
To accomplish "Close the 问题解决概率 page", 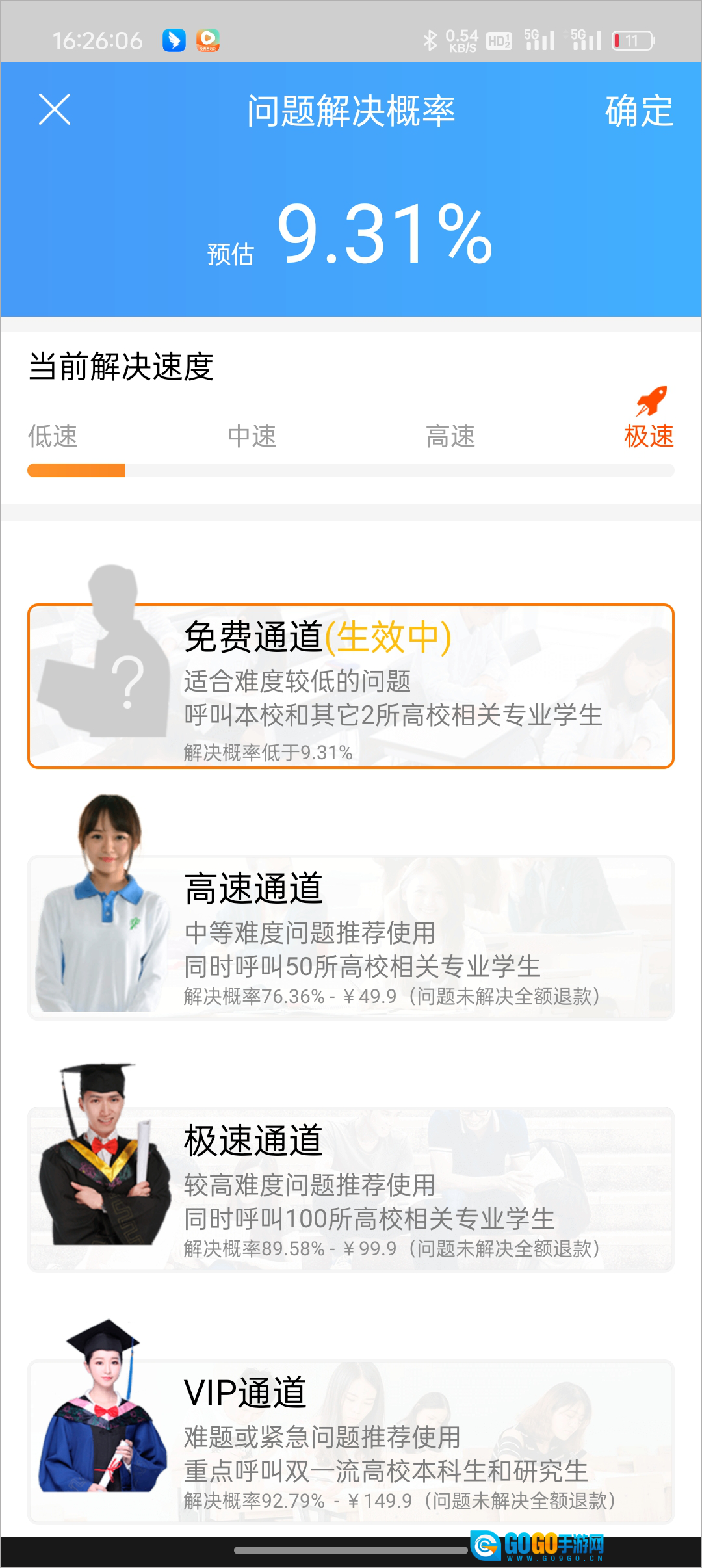I will [55, 109].
